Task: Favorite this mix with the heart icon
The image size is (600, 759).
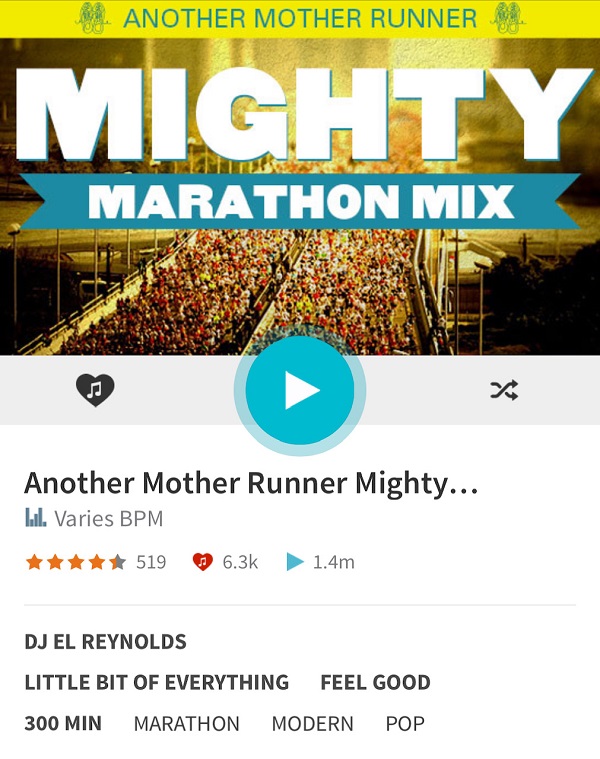Action: point(95,389)
